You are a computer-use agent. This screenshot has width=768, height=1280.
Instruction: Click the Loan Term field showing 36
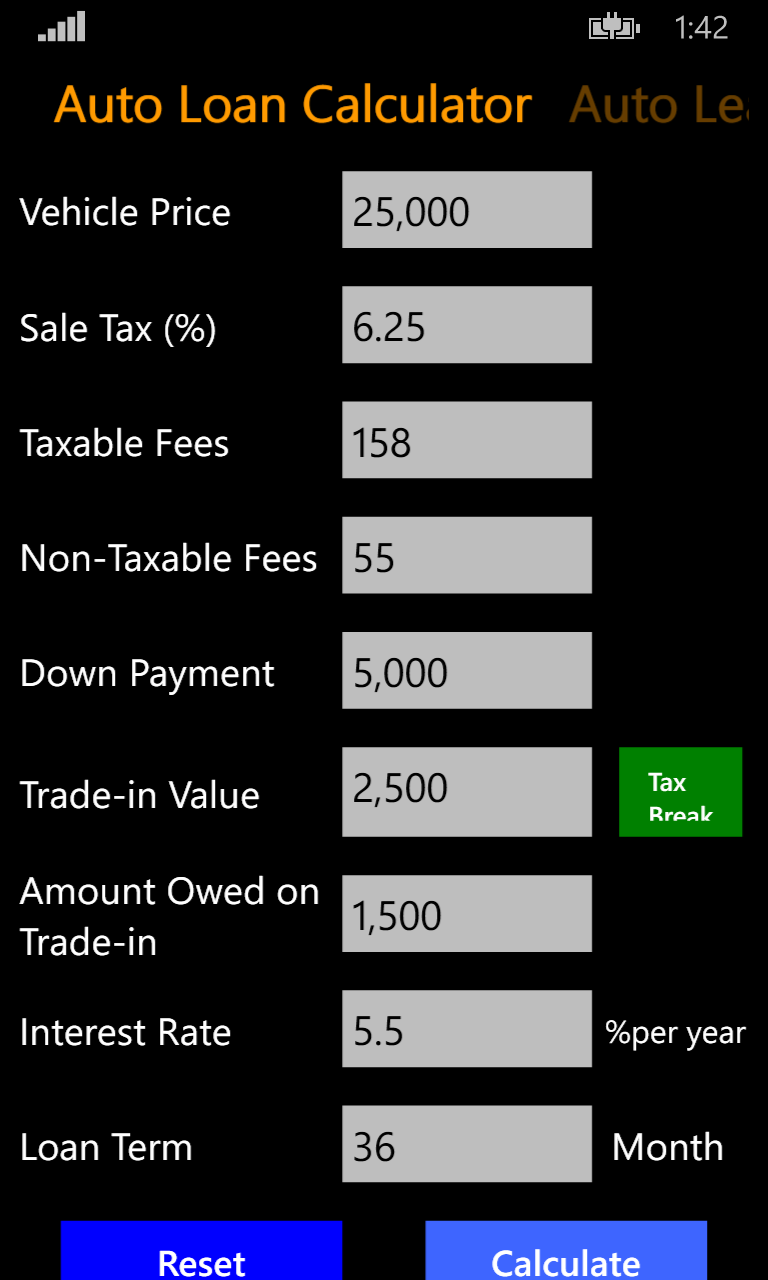(466, 1143)
